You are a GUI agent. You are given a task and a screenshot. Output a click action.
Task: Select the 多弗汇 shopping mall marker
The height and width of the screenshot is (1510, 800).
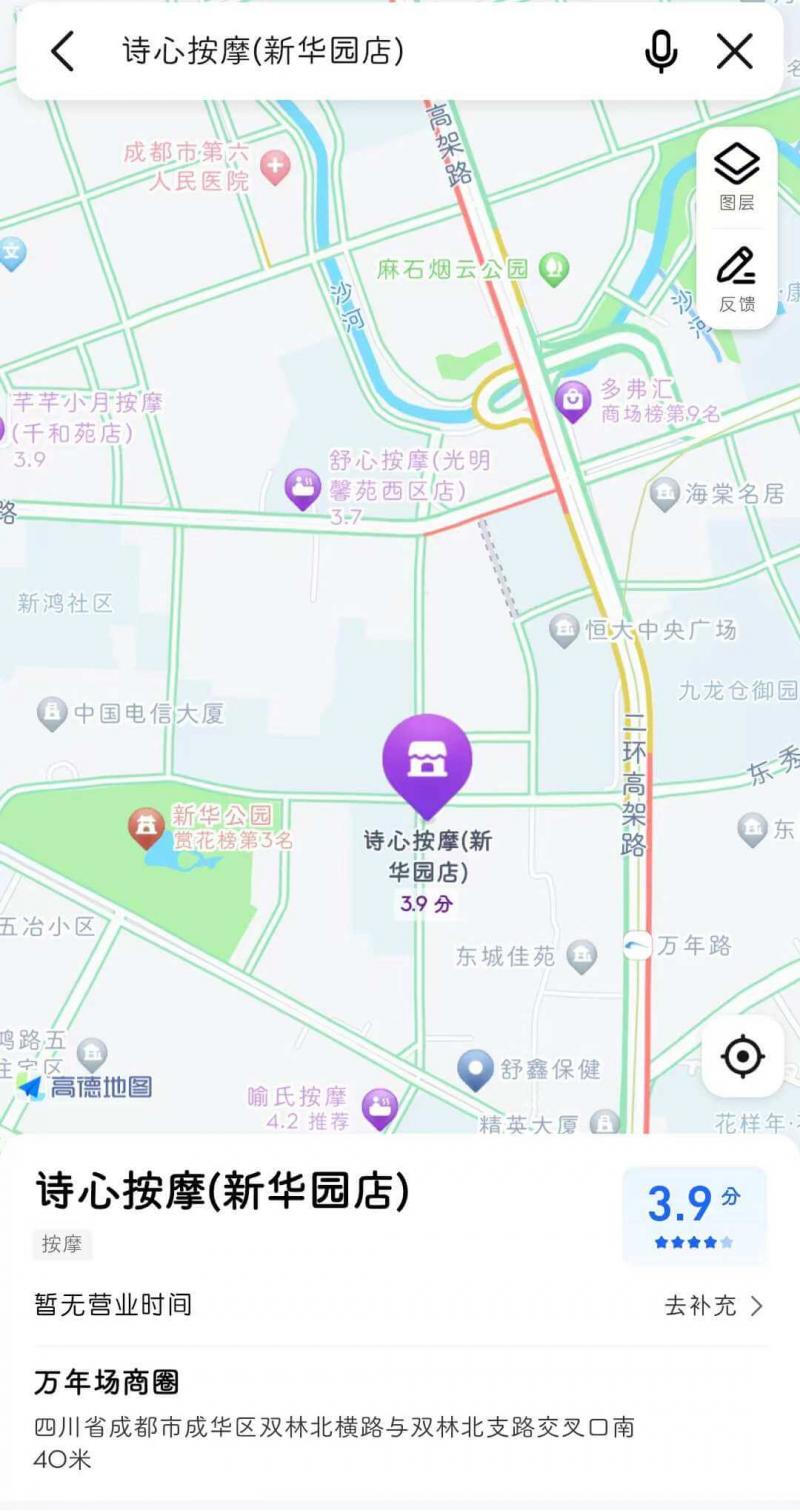(x=573, y=399)
